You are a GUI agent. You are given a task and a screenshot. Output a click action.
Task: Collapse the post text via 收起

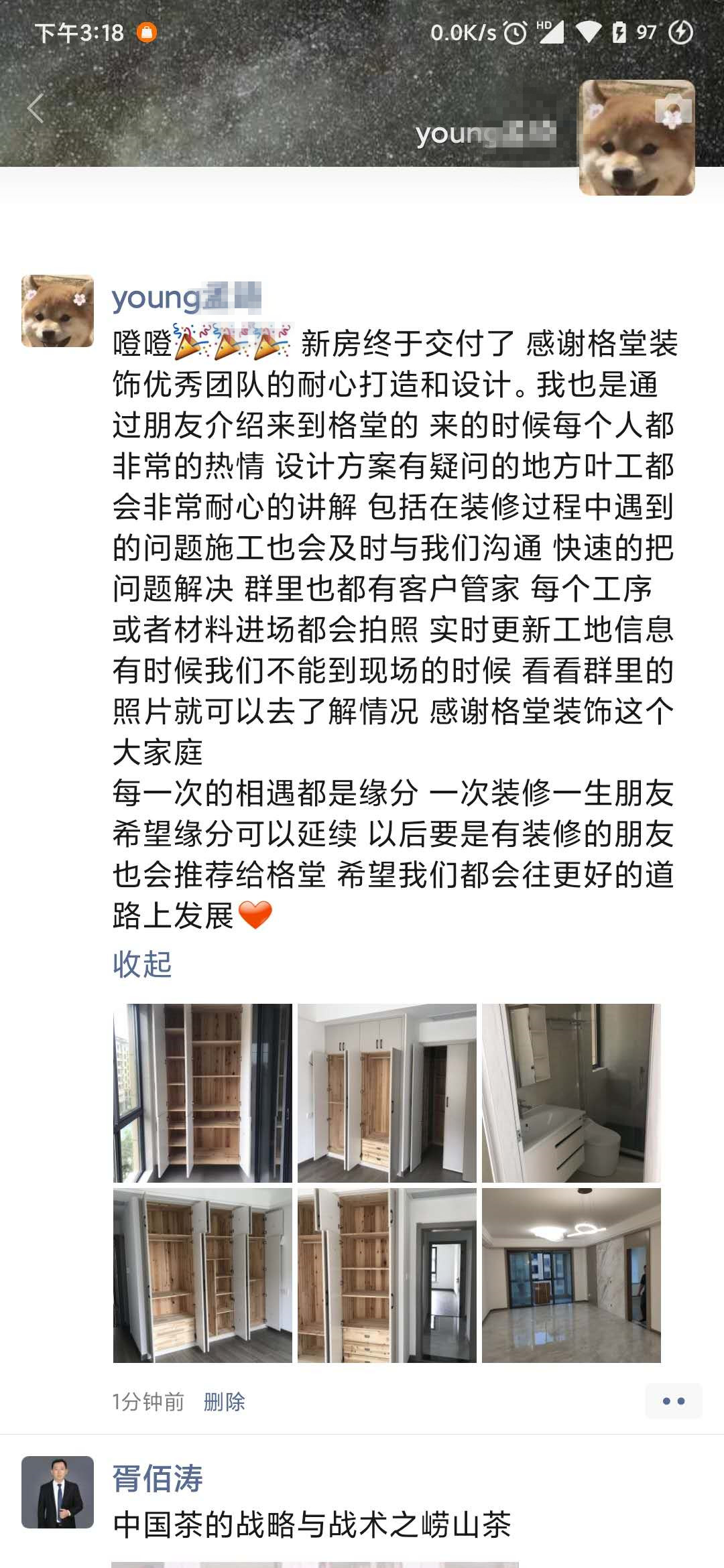[x=142, y=964]
